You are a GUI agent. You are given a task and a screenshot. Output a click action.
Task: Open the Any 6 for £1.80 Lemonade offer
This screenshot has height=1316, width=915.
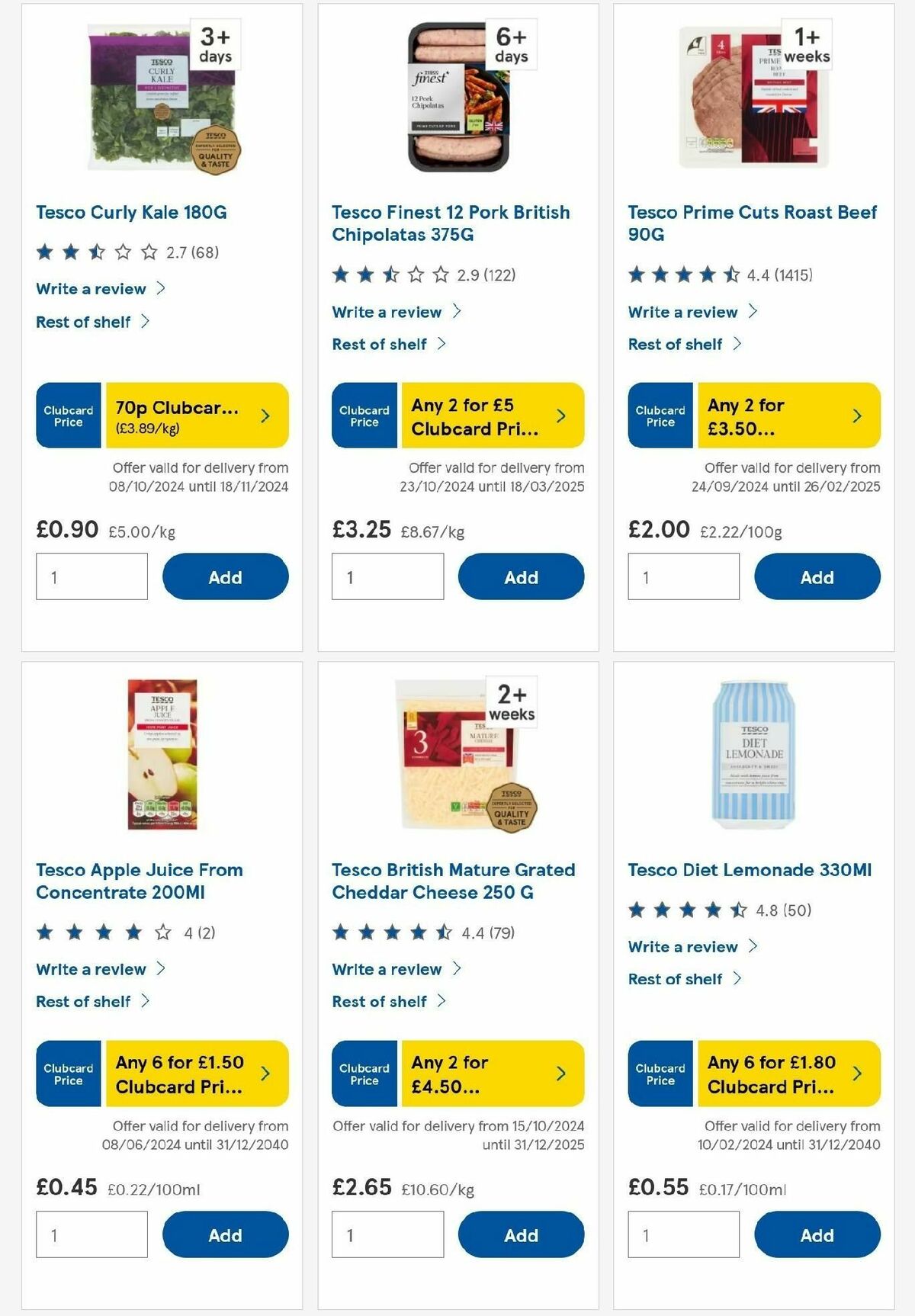pyautogui.click(x=791, y=1074)
